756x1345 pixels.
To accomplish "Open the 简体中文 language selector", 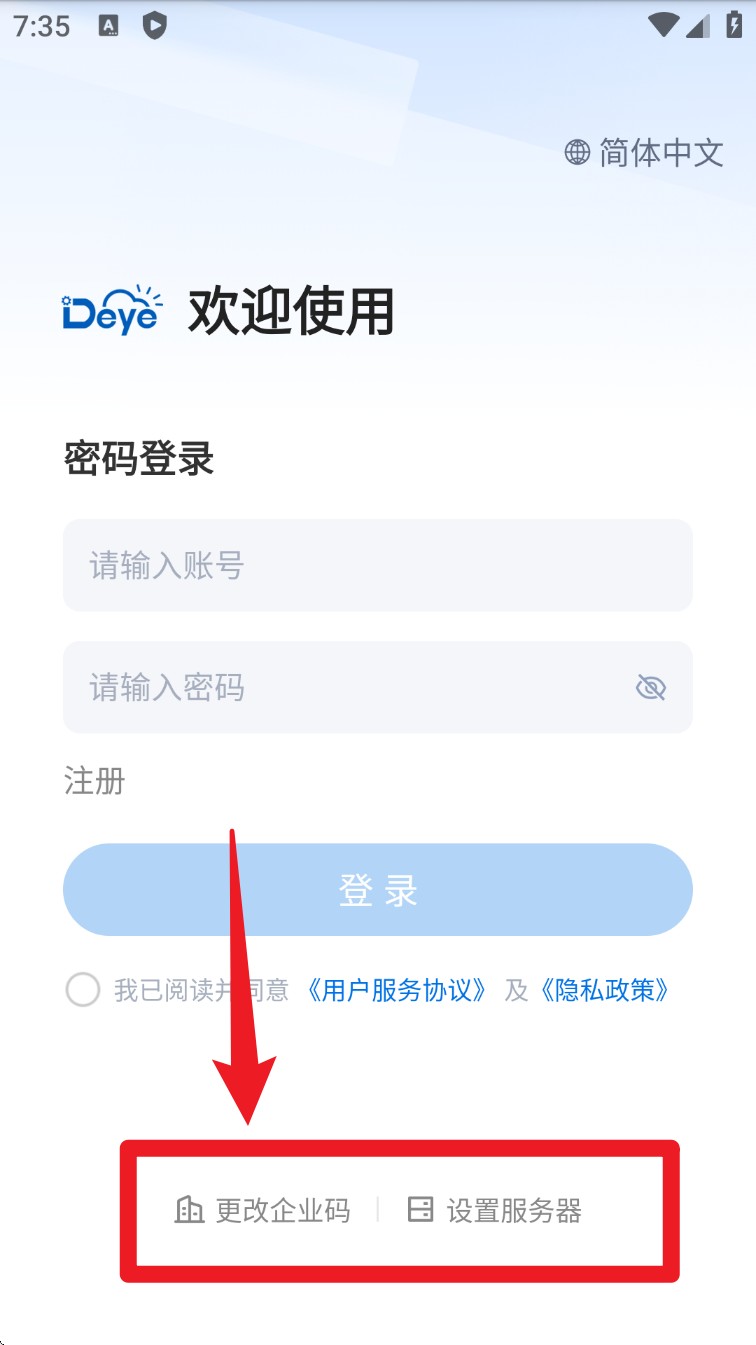I will click(x=644, y=153).
